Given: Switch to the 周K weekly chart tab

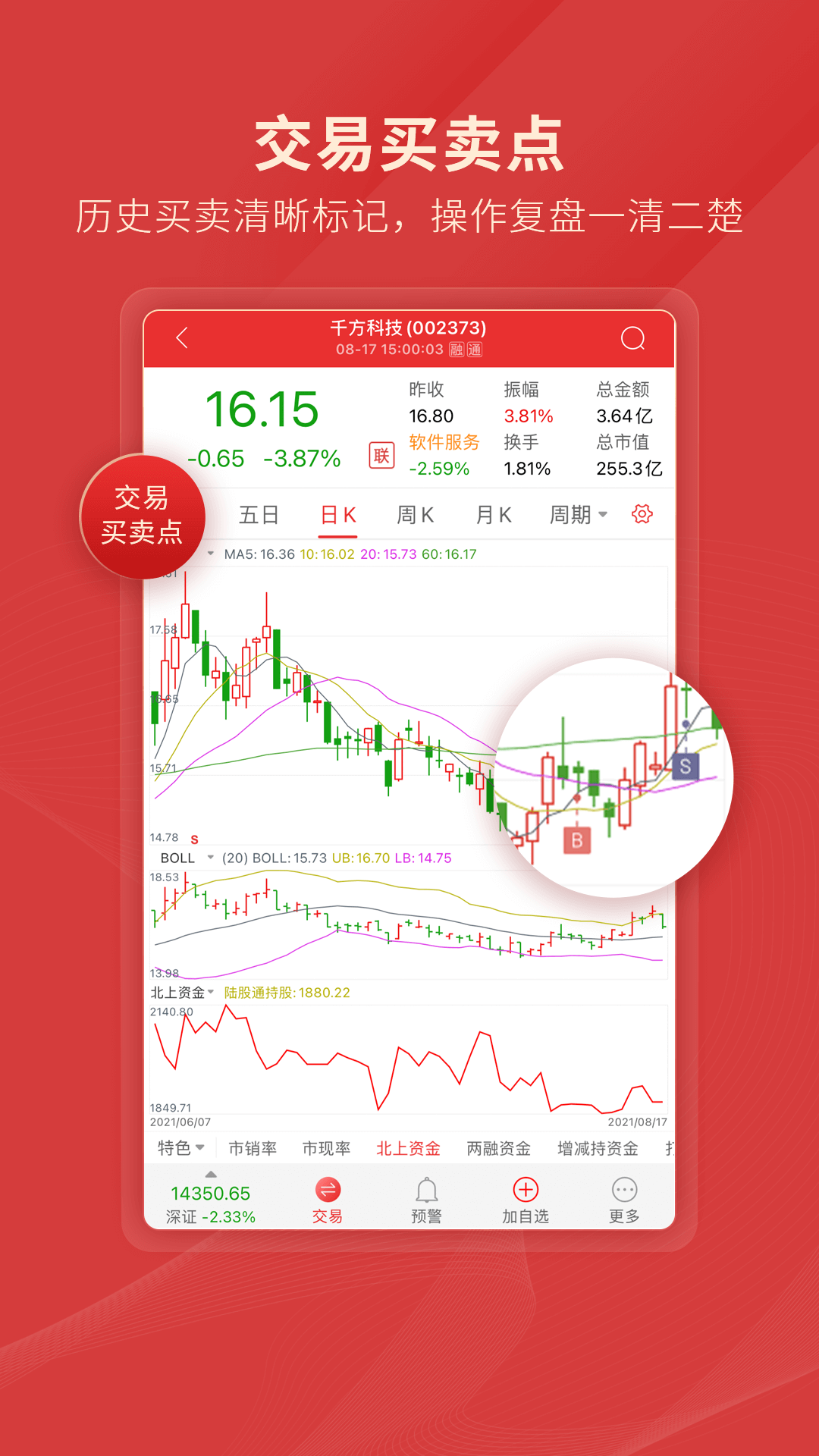Looking at the screenshot, I should pos(416,513).
